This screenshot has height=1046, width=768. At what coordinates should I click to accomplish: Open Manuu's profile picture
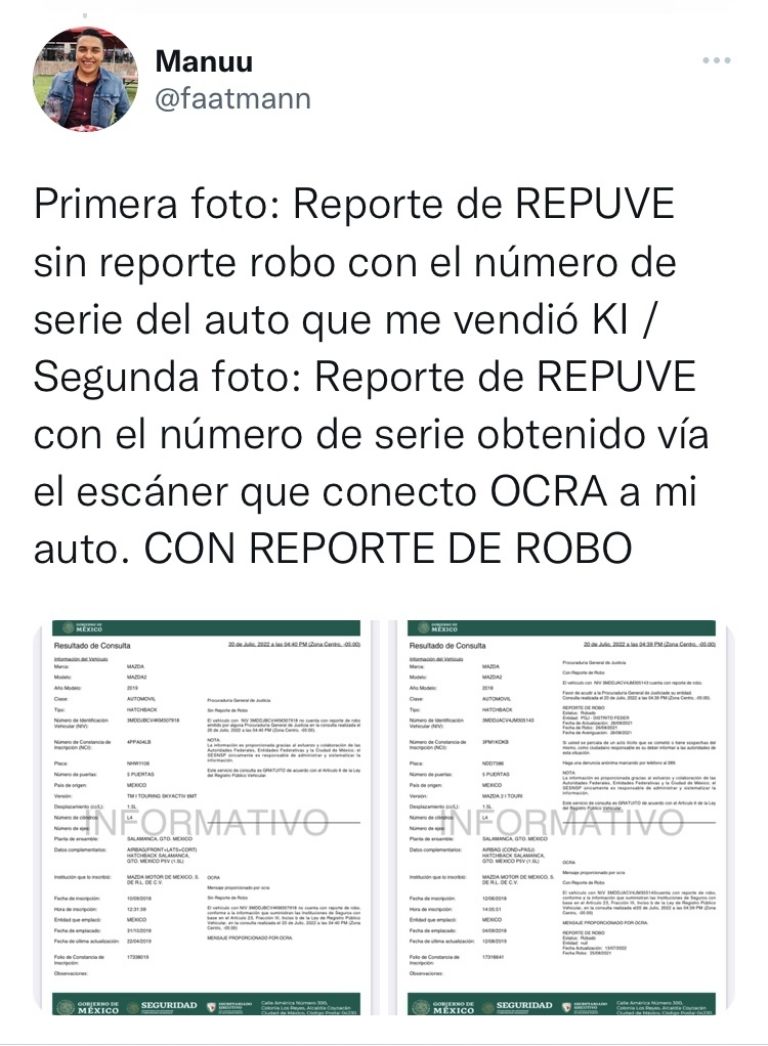tap(85, 78)
